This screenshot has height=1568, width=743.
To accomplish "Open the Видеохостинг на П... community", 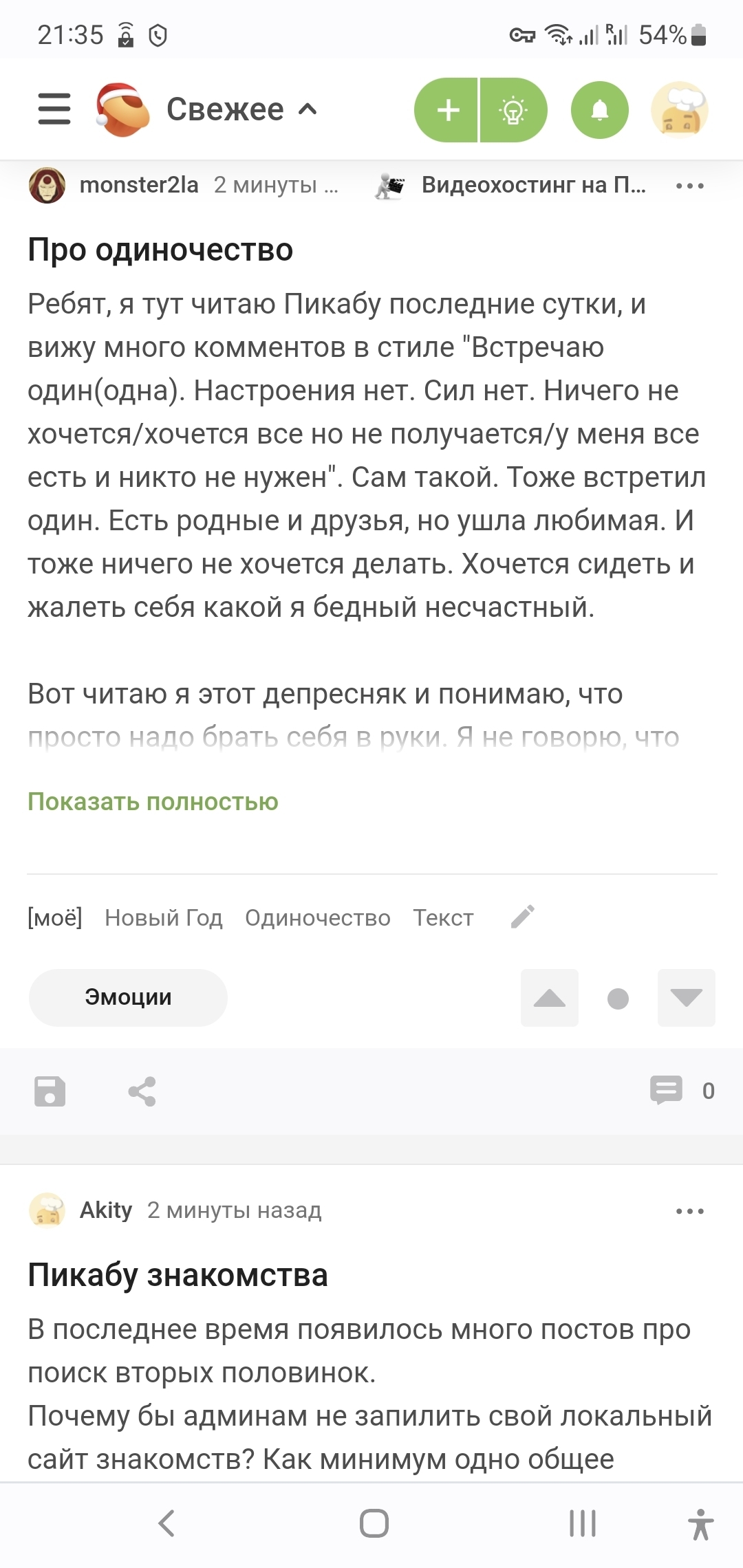I will point(533,185).
